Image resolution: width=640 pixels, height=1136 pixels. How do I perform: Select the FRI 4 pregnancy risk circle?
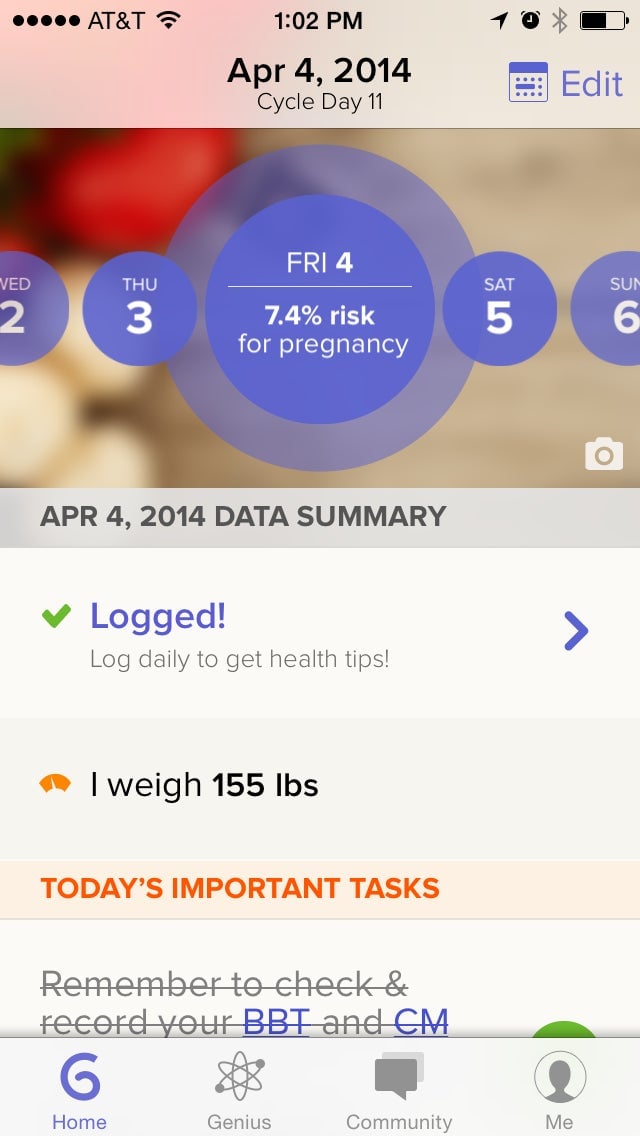coord(320,309)
